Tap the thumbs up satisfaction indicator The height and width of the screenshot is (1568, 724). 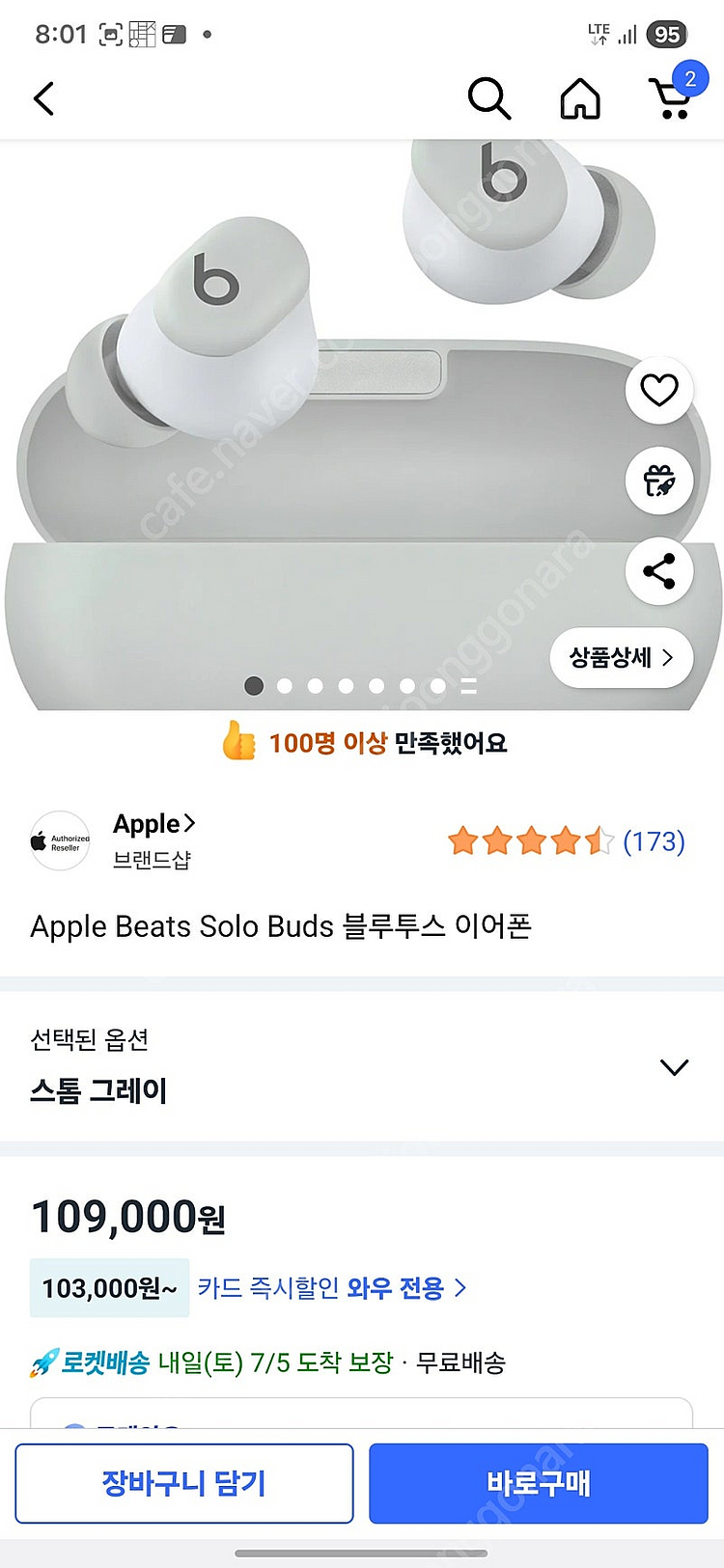[x=237, y=743]
